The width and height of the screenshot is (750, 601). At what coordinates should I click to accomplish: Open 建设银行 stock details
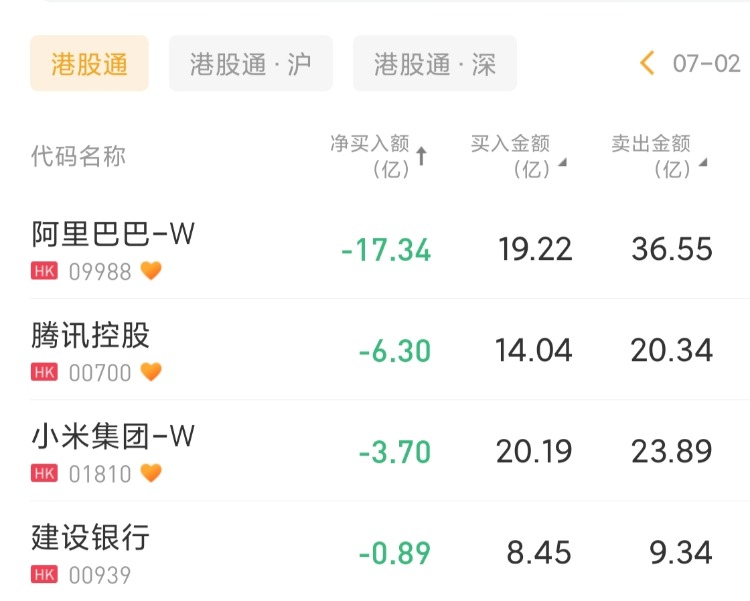point(91,537)
